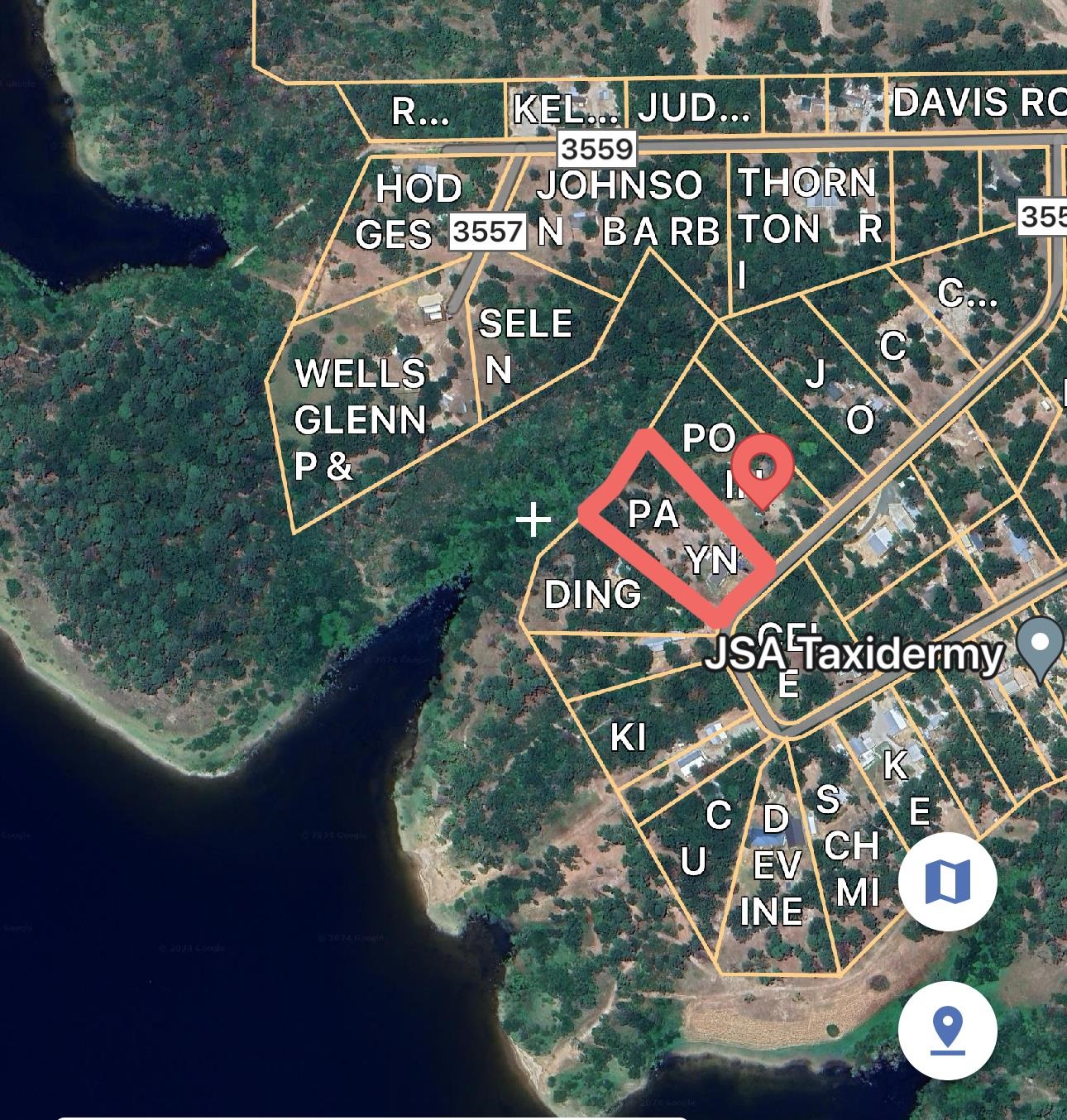This screenshot has width=1067, height=1120.
Task: Tap the red dropped pin marker
Action: (763, 467)
